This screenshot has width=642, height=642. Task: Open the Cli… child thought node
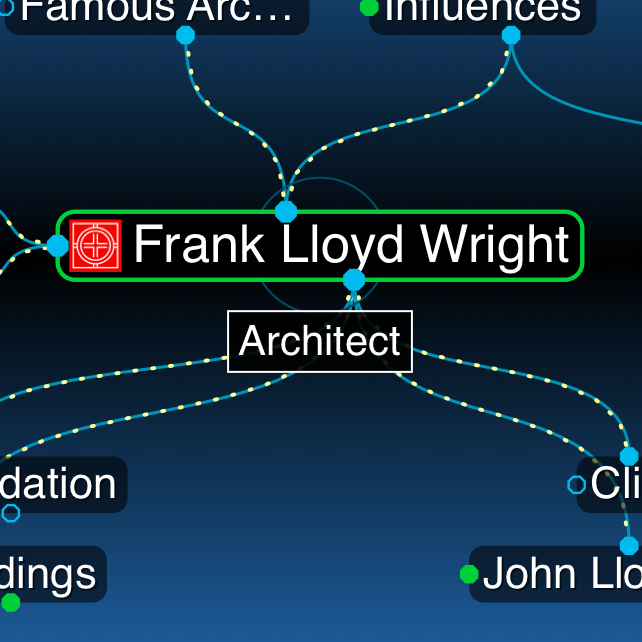(615, 484)
